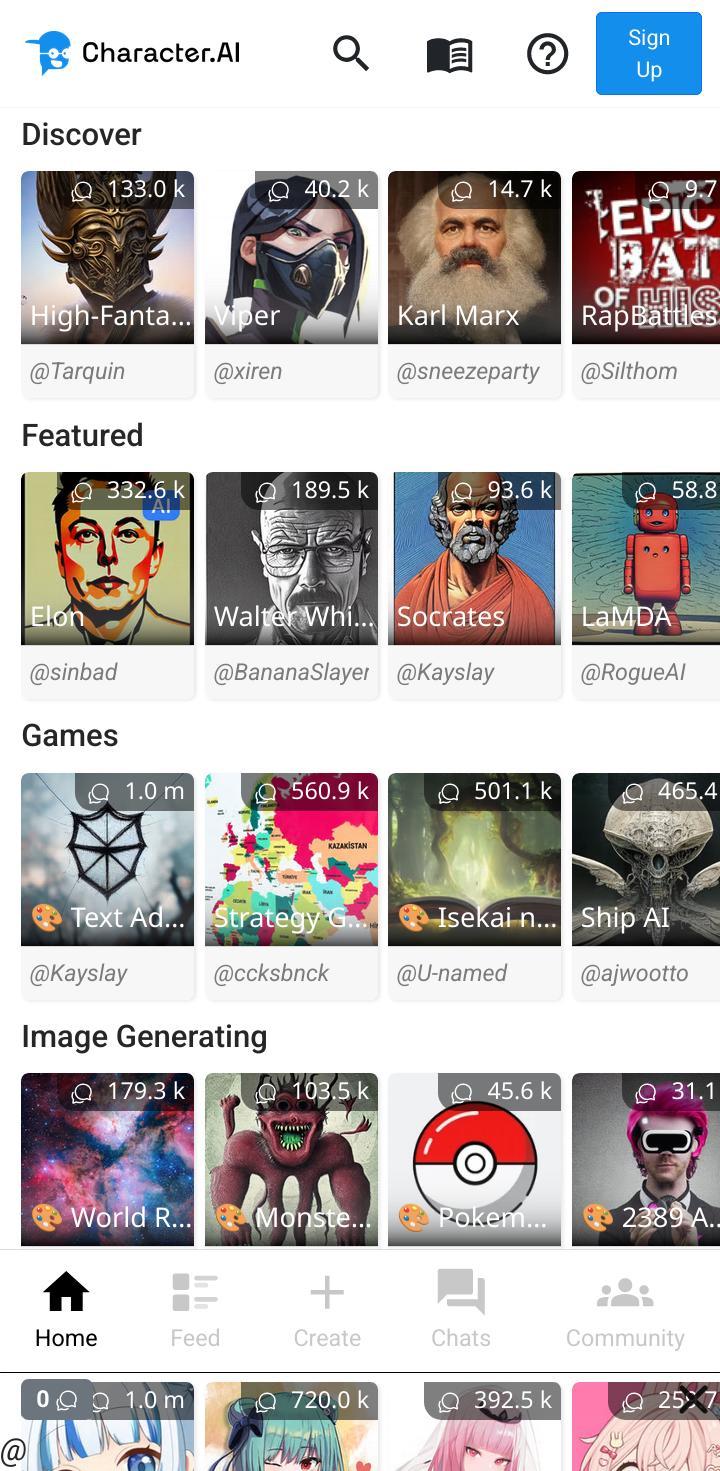Switch to the Community tab

[625, 1310]
